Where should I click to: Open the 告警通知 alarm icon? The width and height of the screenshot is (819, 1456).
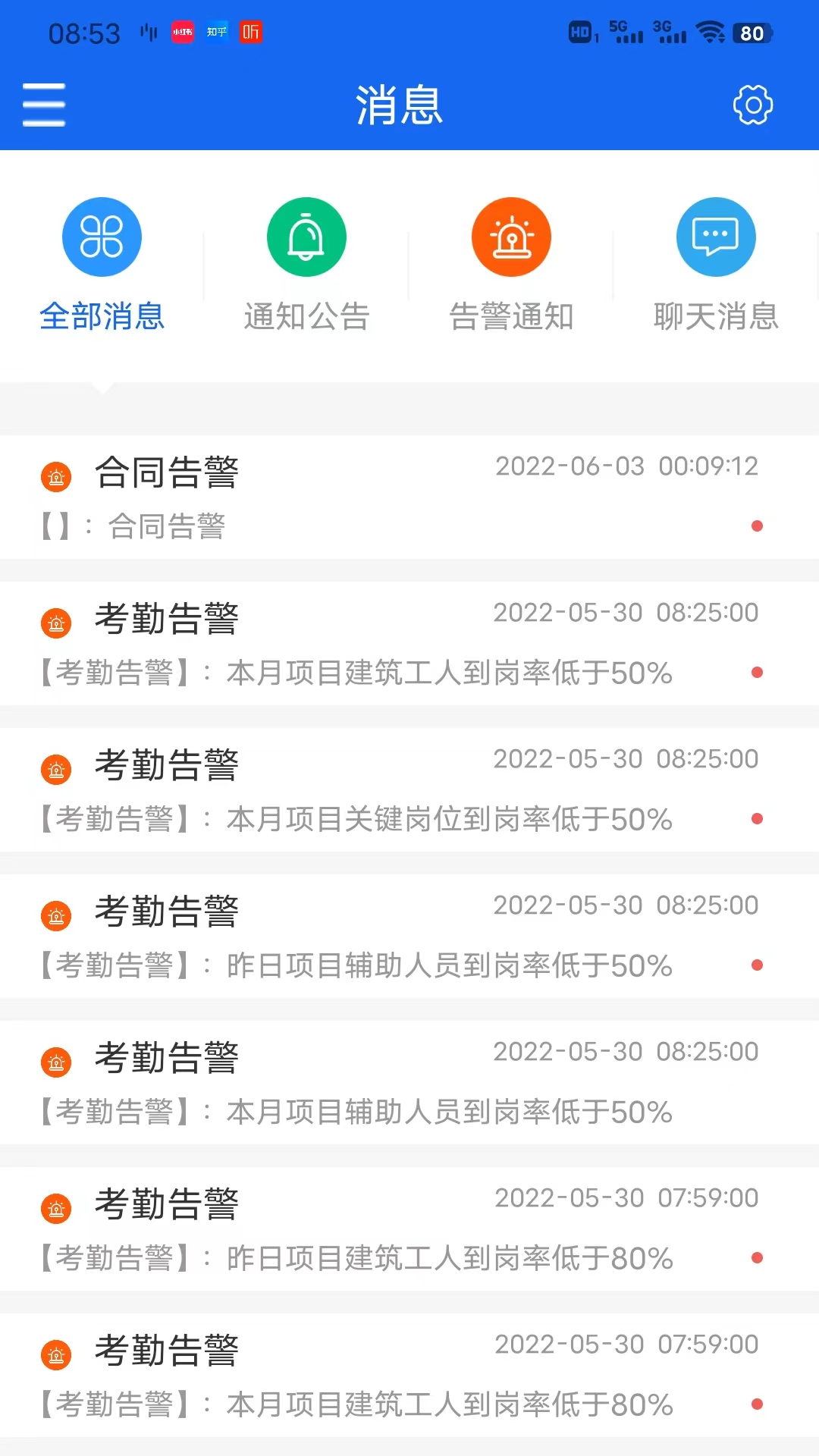(511, 237)
